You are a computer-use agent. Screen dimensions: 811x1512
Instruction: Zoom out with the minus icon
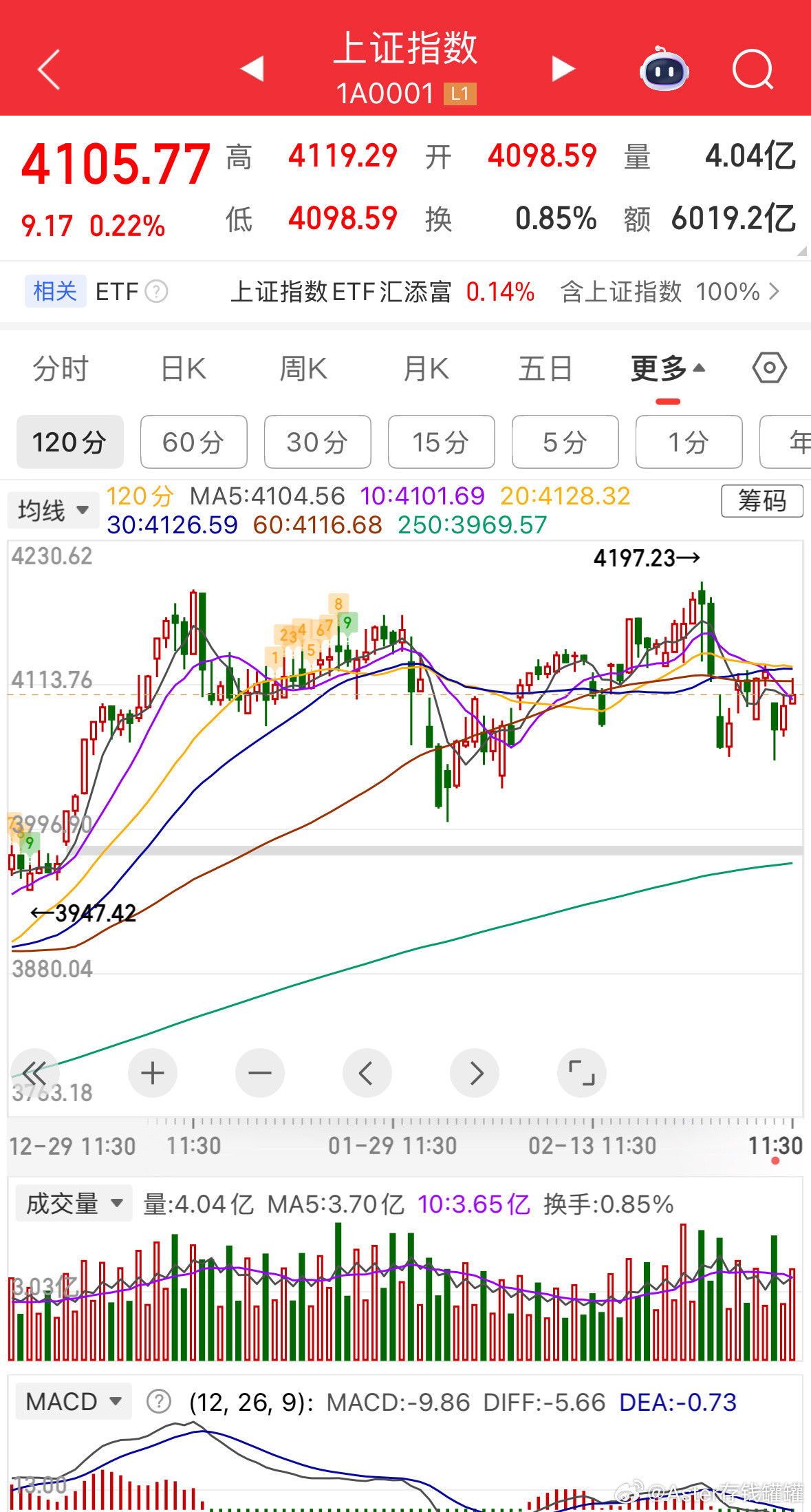[260, 1072]
